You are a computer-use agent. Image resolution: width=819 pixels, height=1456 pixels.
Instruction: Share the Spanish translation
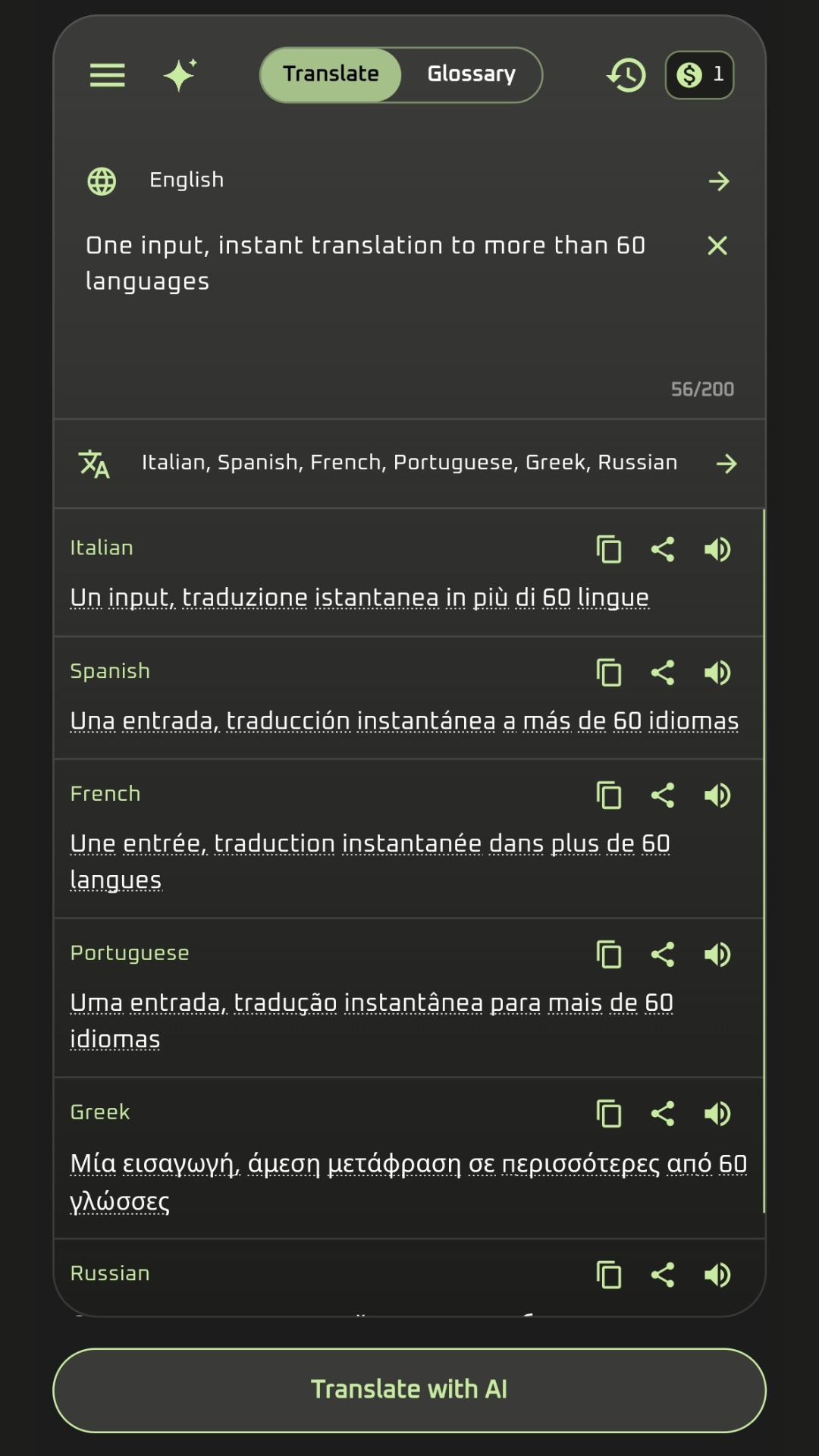(664, 672)
